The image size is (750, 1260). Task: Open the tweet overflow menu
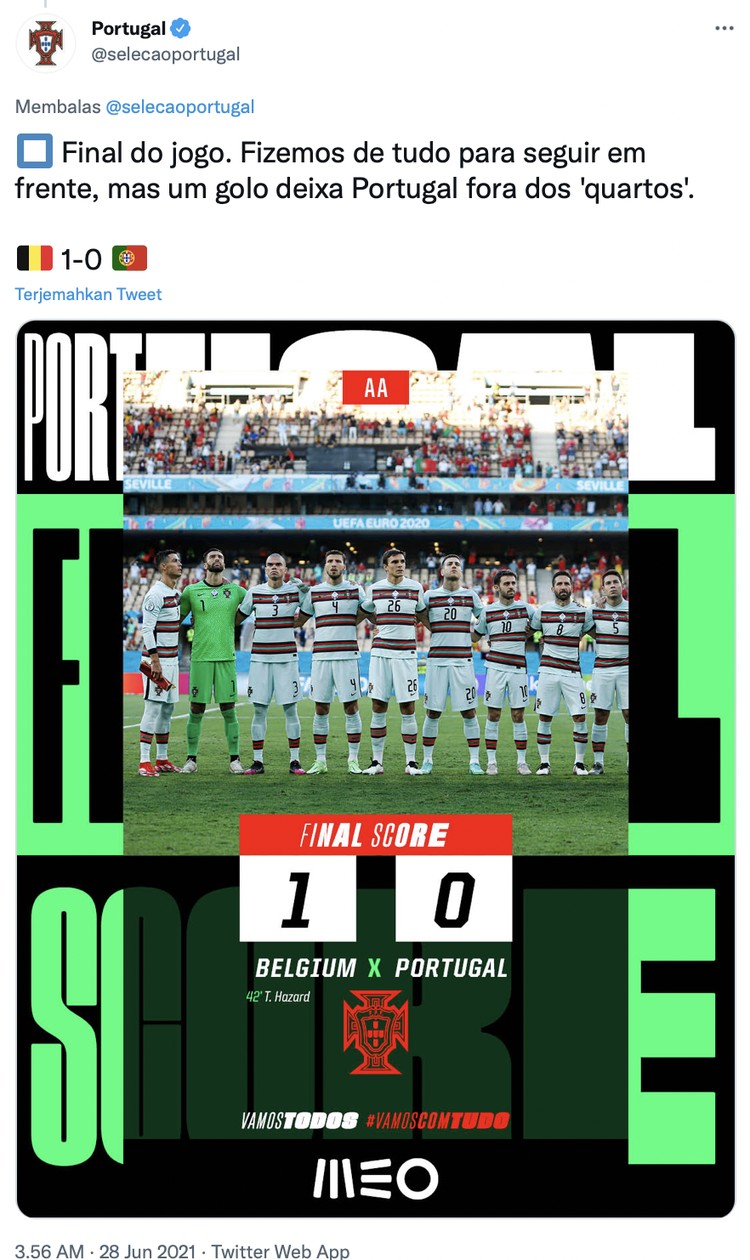click(x=724, y=29)
